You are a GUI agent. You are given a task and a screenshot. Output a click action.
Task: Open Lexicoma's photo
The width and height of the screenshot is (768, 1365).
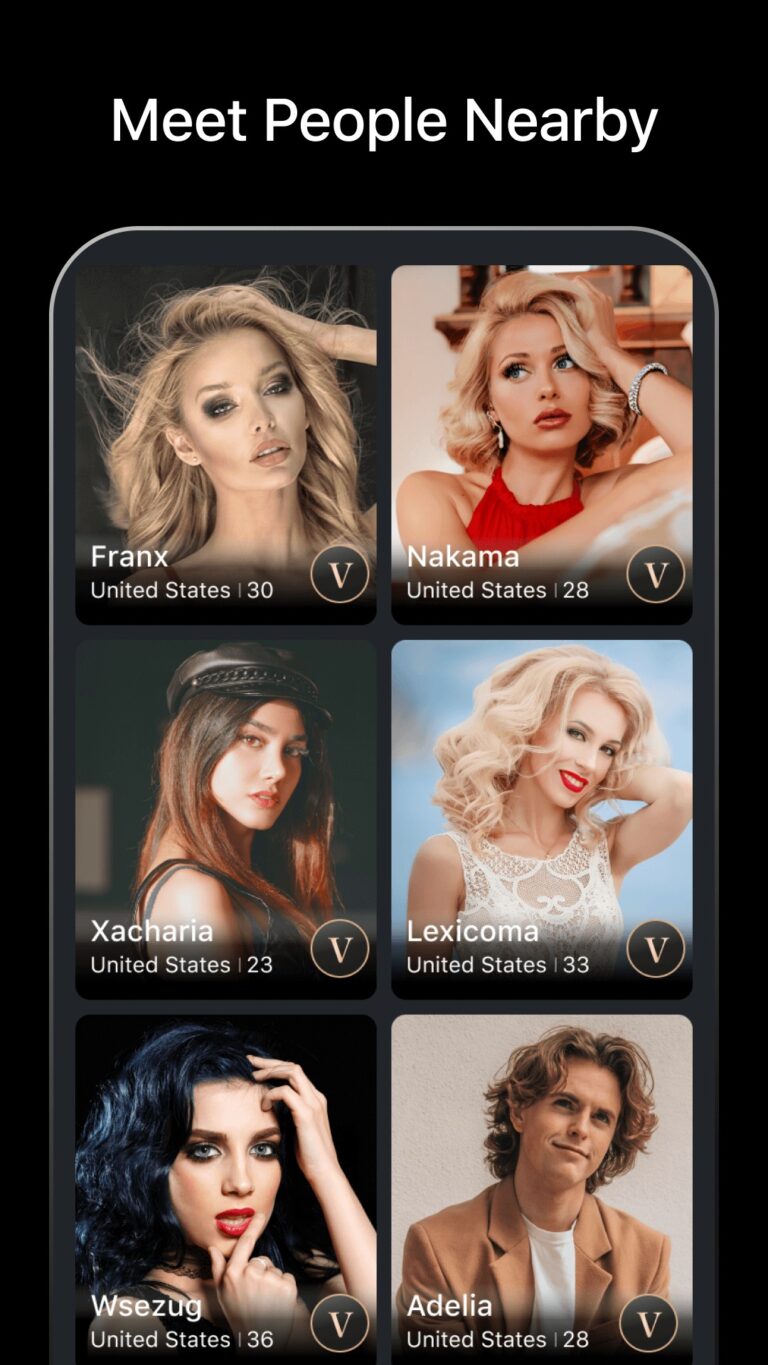pos(541,780)
